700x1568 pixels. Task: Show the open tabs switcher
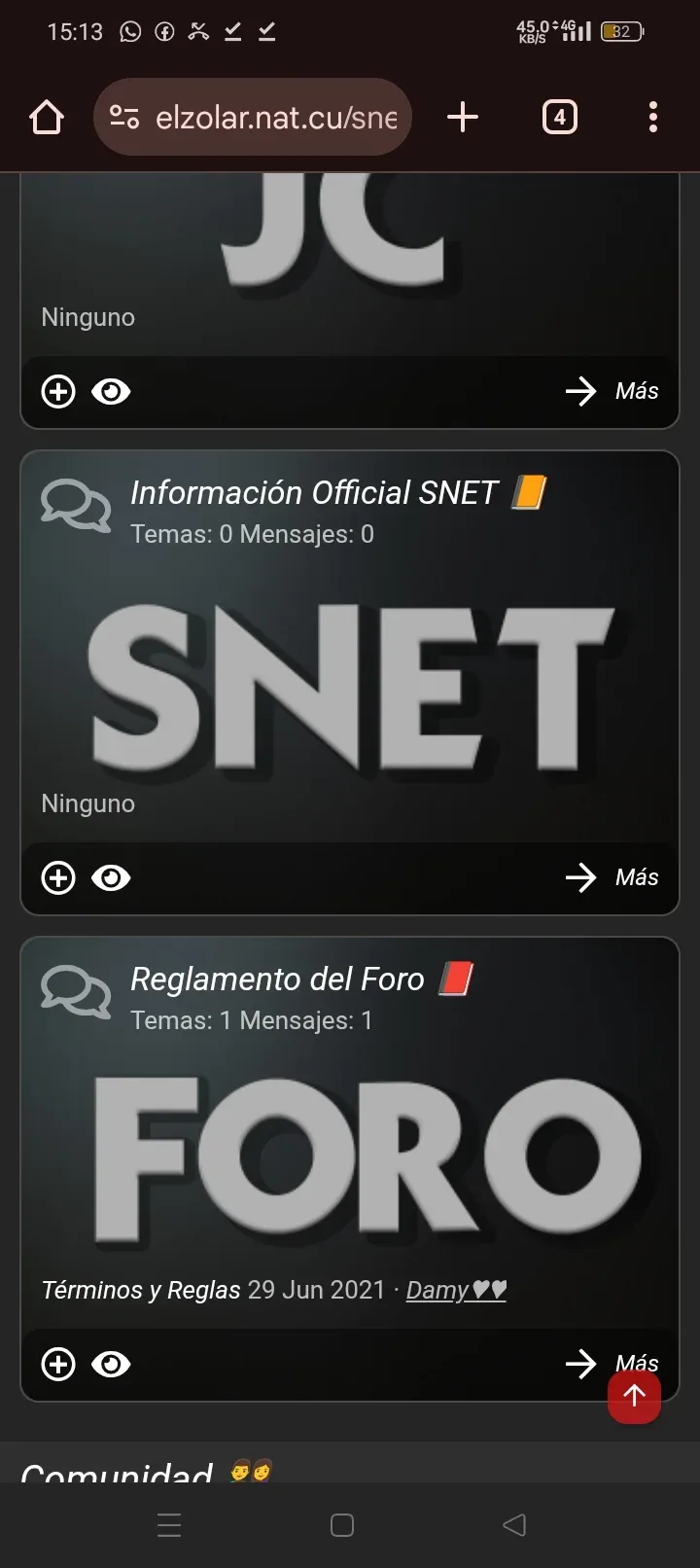[x=559, y=118]
